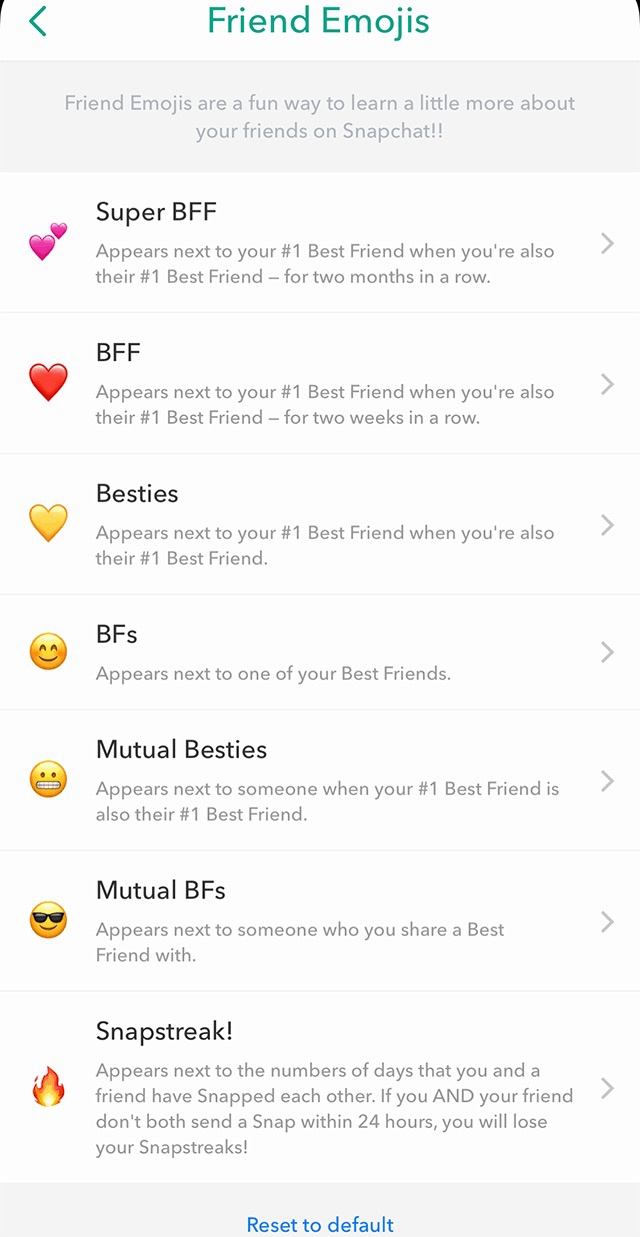Open the BFs emoji row

click(320, 653)
